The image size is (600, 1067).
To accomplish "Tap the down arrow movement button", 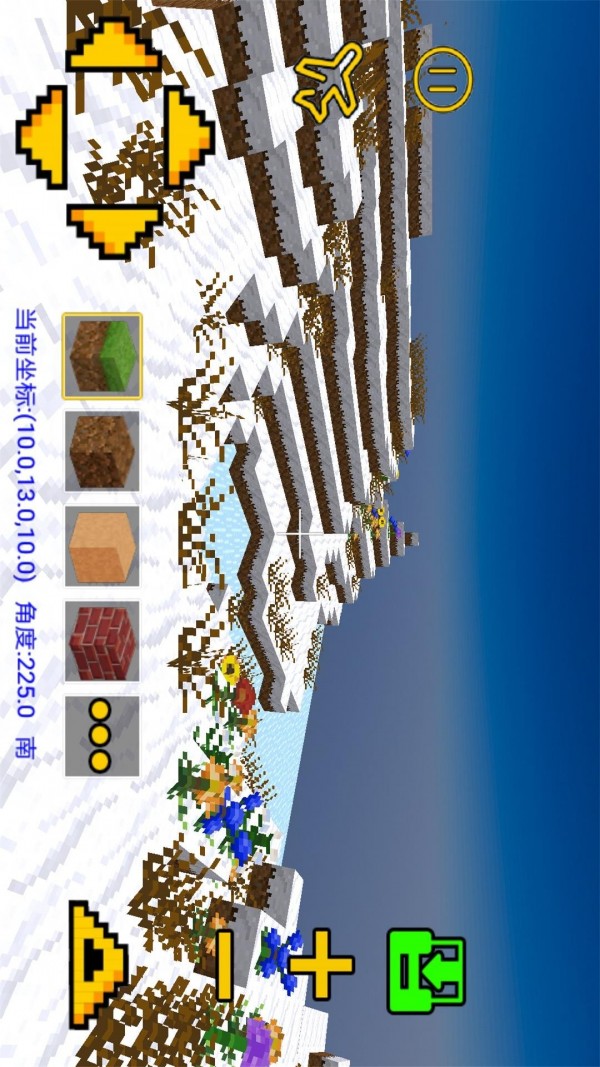I will [114, 228].
